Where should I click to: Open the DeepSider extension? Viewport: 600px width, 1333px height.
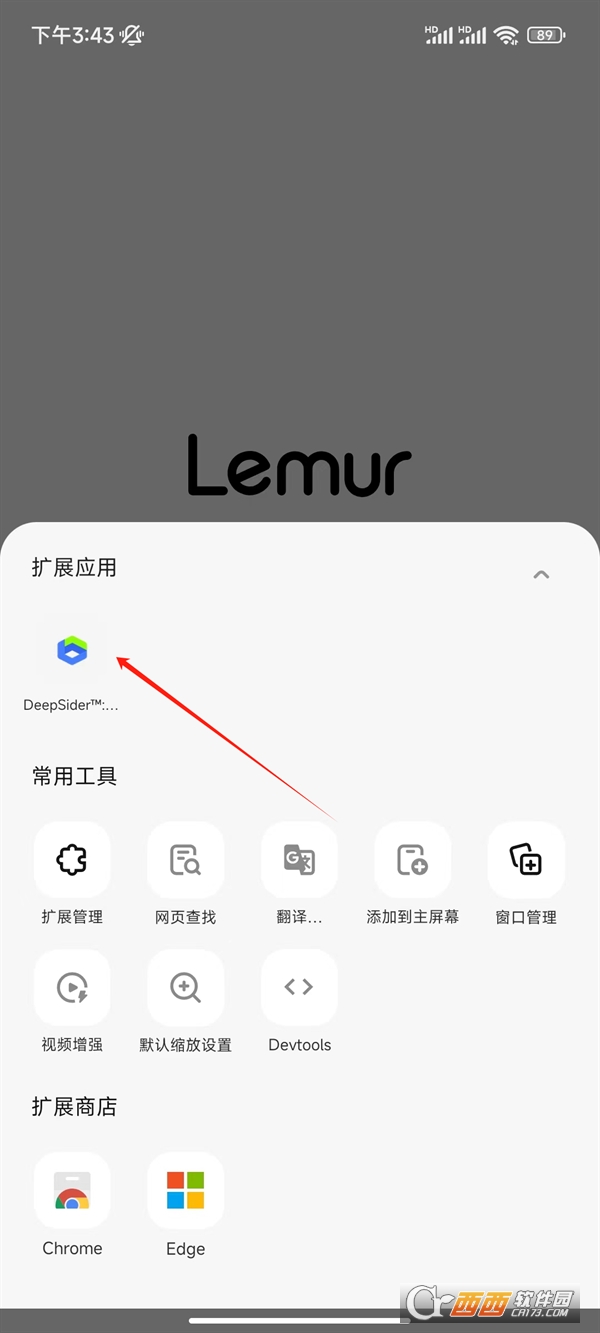click(x=72, y=651)
